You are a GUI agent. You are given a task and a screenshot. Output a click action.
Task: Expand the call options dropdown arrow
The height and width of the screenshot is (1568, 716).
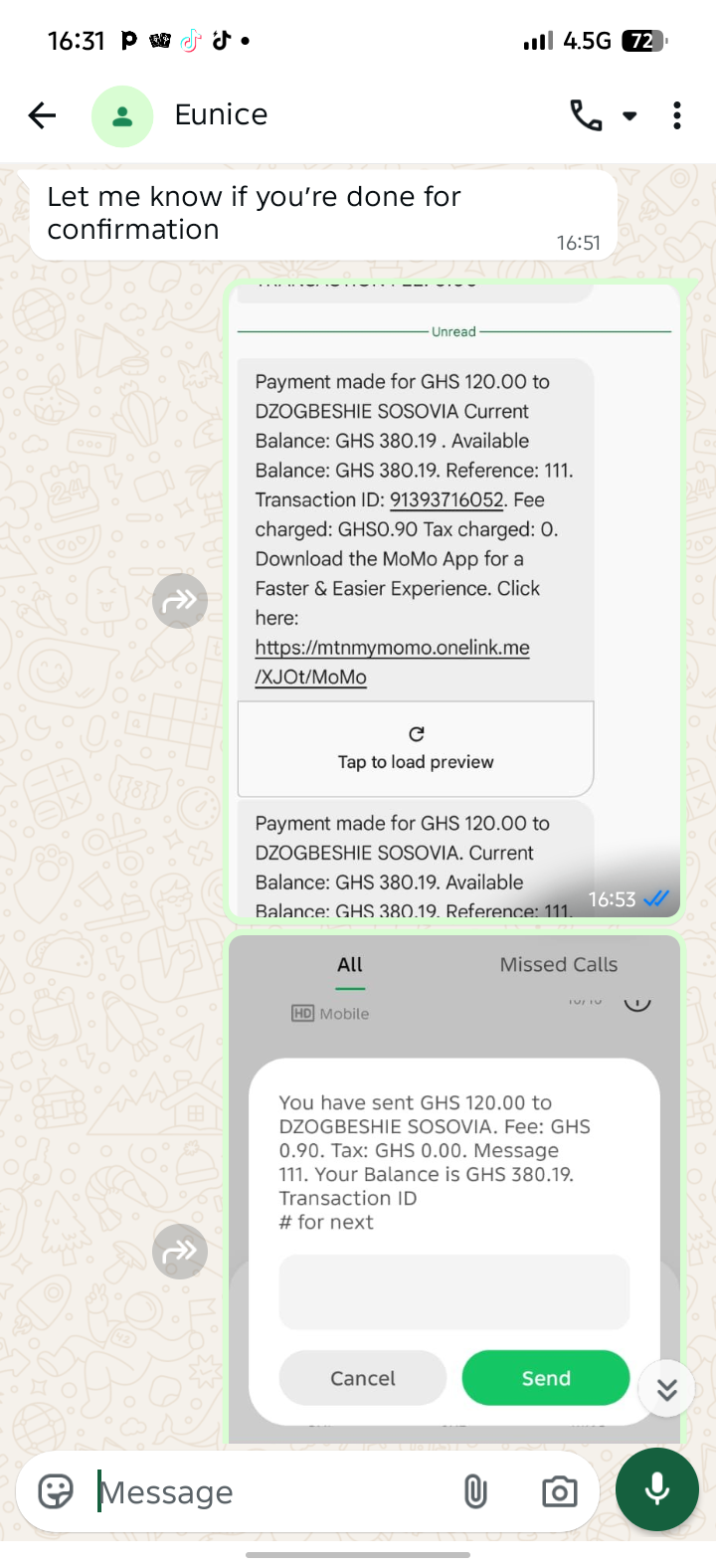(x=629, y=115)
